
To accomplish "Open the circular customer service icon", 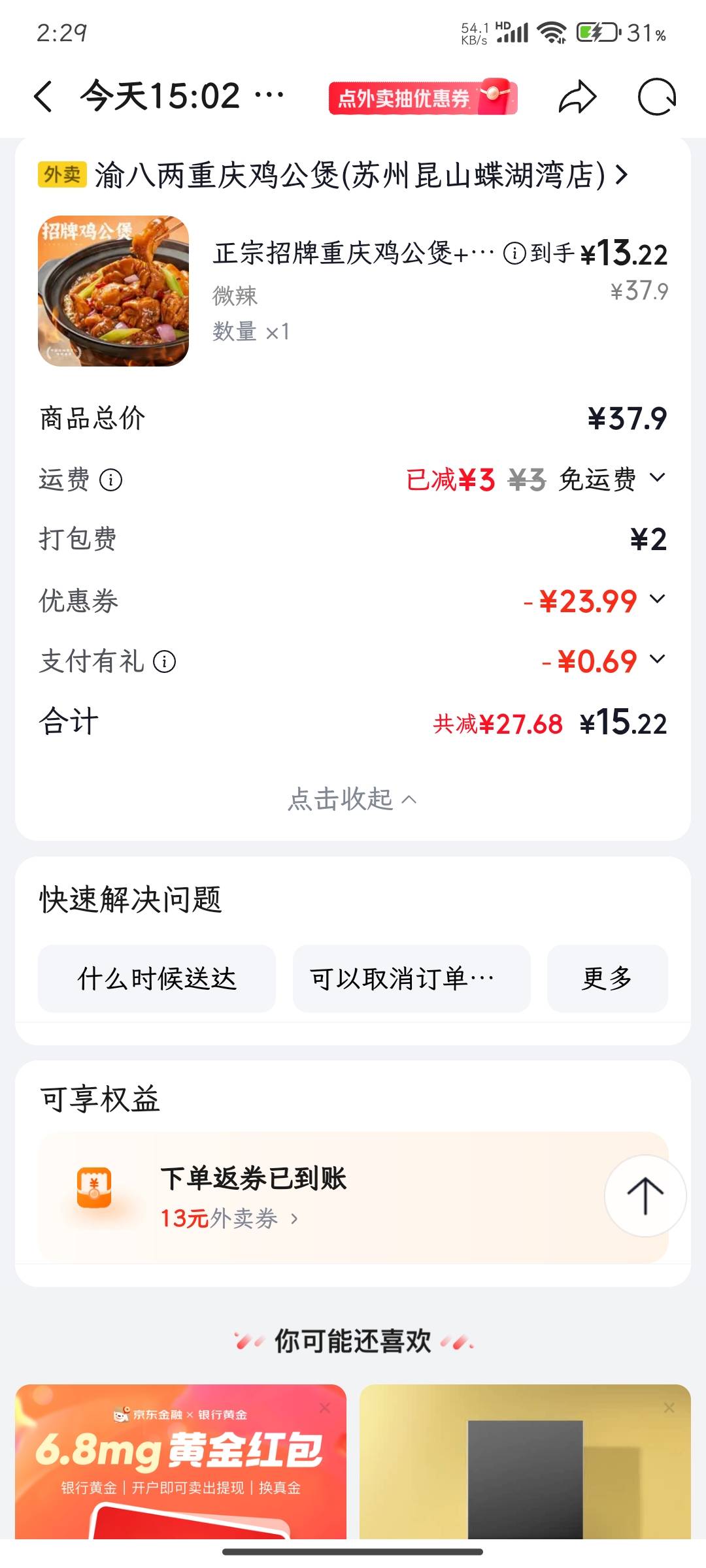I will pyautogui.click(x=656, y=97).
